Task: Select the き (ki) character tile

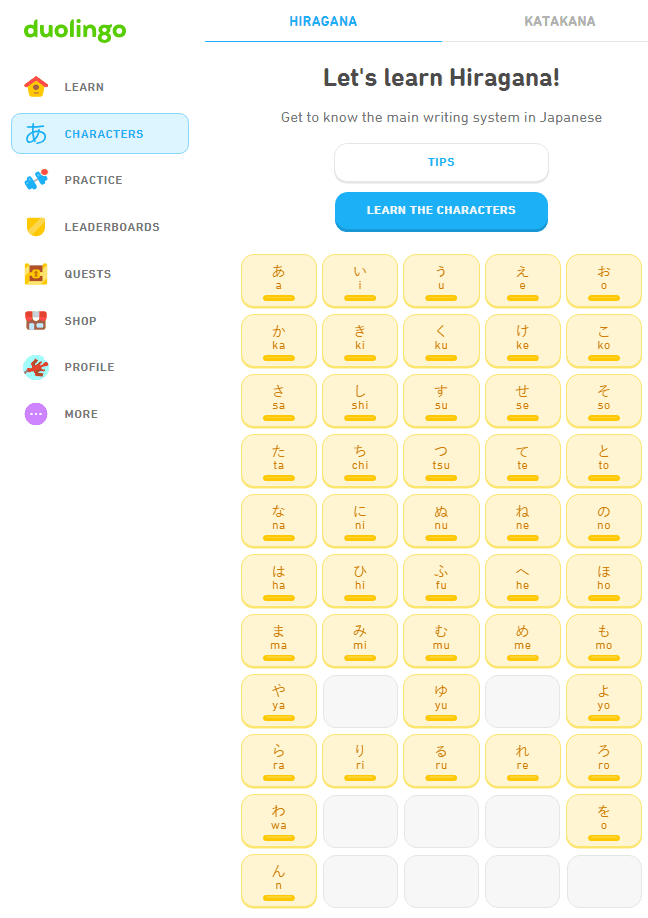Action: (x=360, y=341)
